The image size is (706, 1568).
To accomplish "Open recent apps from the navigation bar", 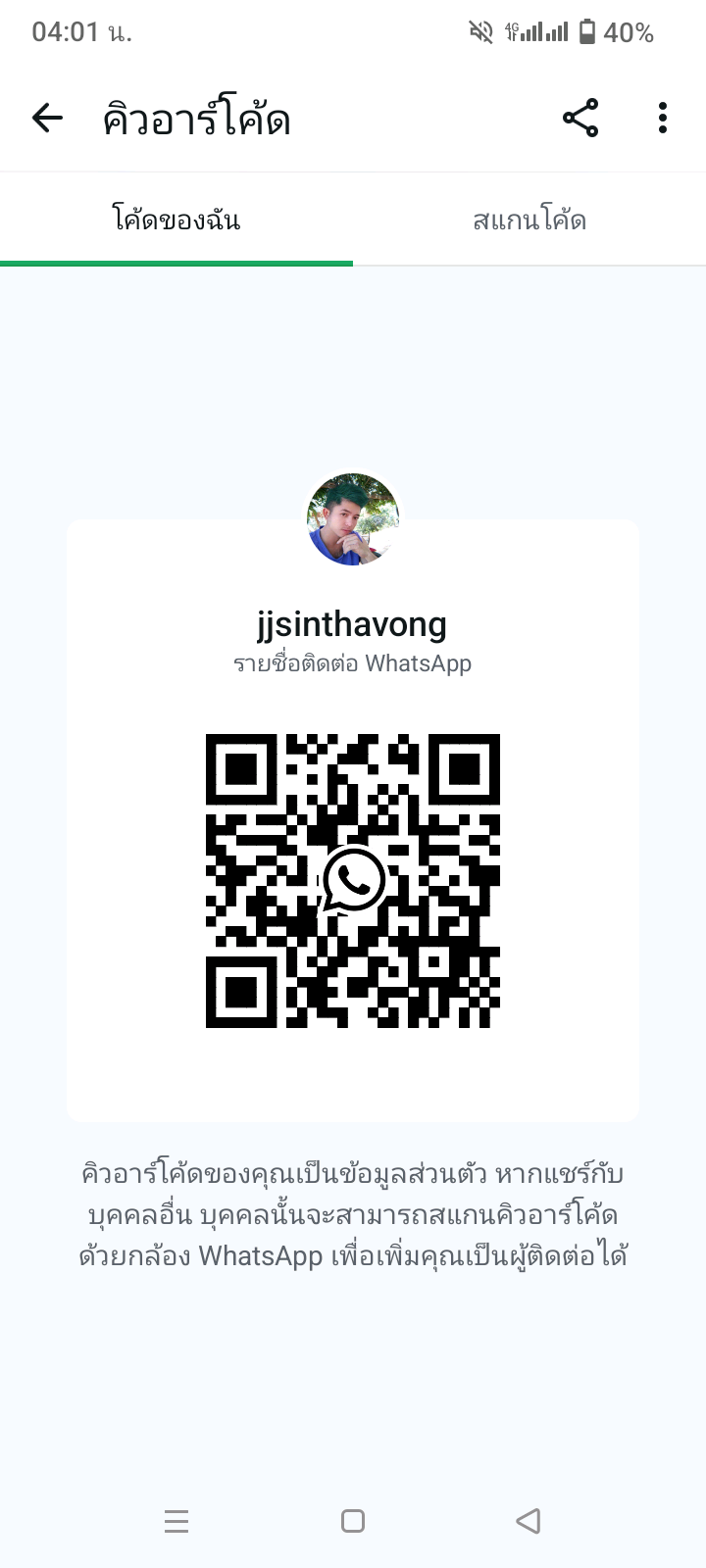I will (x=176, y=1521).
